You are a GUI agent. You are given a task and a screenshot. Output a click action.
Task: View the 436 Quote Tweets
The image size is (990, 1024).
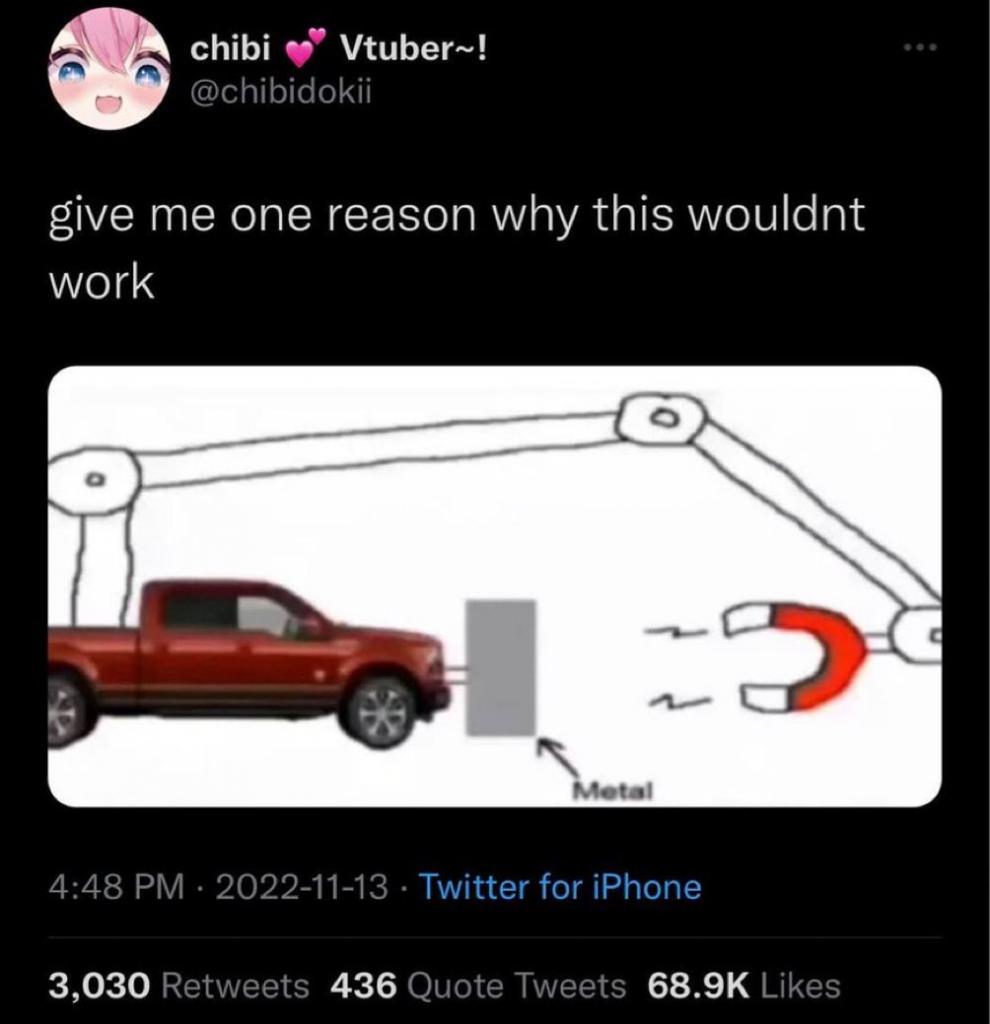coord(478,986)
